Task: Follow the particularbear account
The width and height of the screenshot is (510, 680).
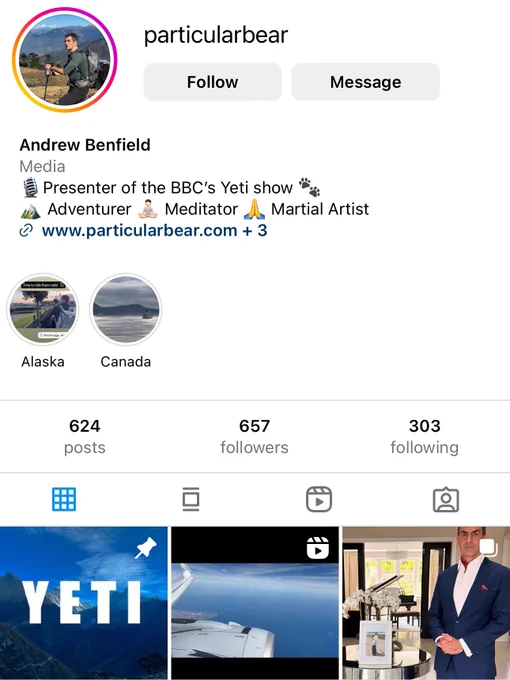Action: 212,82
